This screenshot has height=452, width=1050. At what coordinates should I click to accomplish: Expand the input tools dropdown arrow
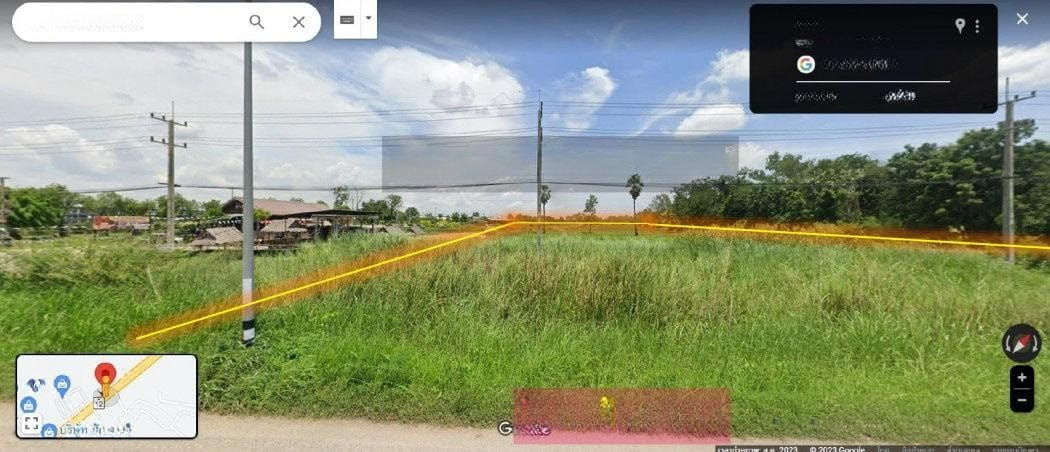pos(368,19)
